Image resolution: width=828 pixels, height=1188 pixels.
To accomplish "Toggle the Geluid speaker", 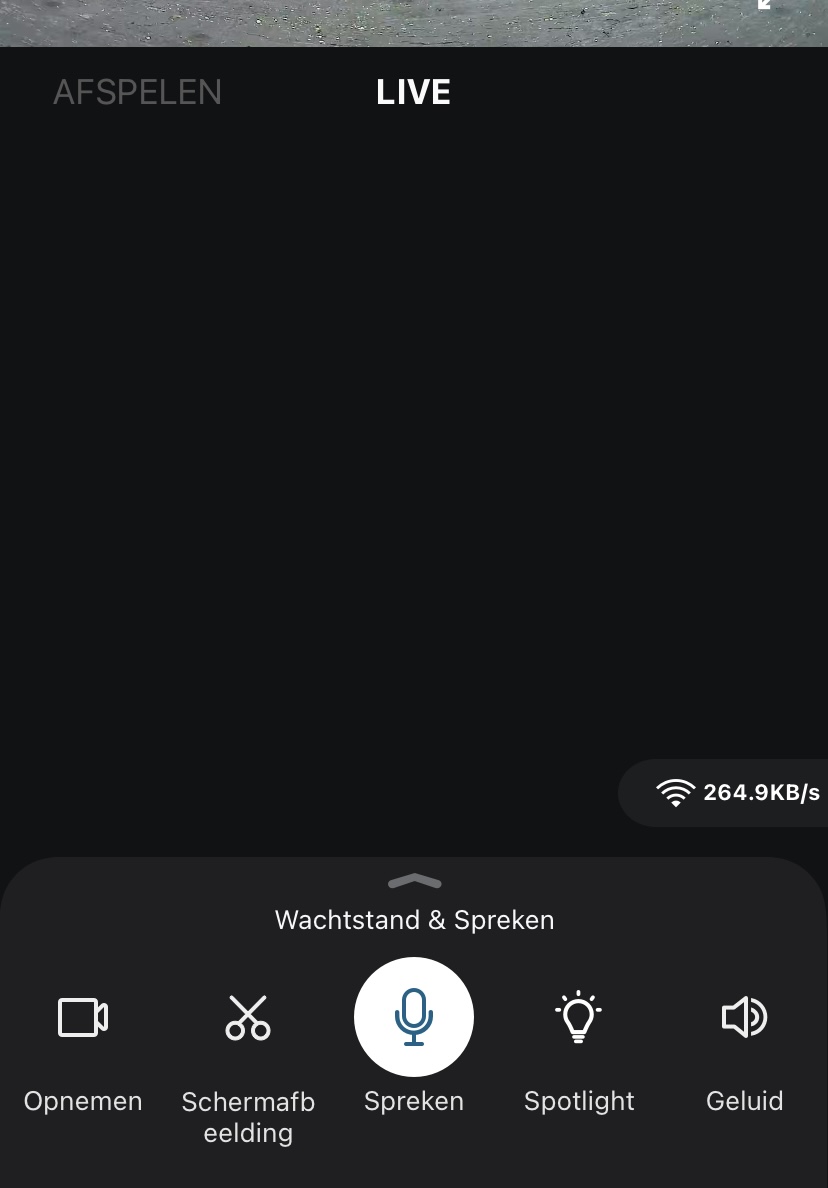I will point(744,1018).
